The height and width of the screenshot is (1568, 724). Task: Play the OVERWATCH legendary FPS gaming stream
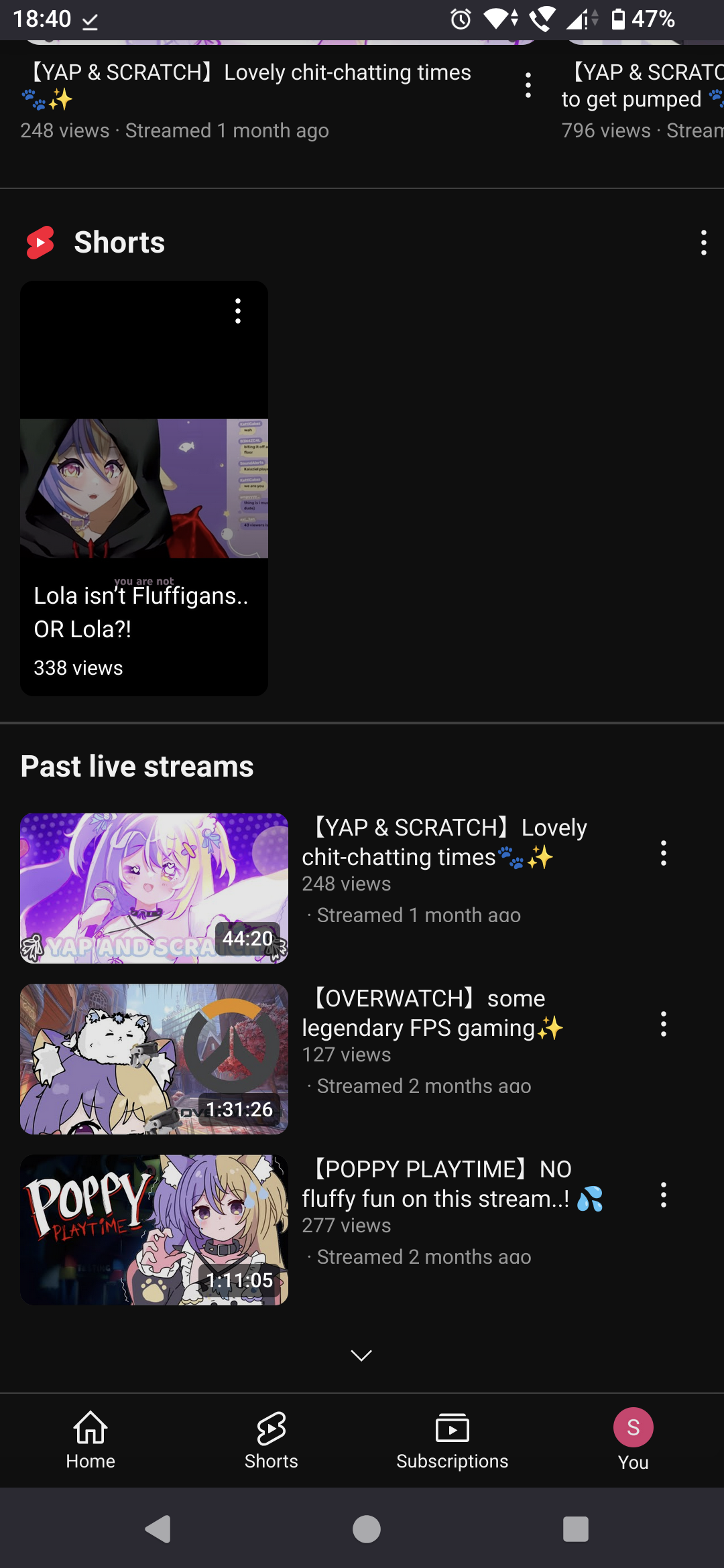(x=154, y=1059)
